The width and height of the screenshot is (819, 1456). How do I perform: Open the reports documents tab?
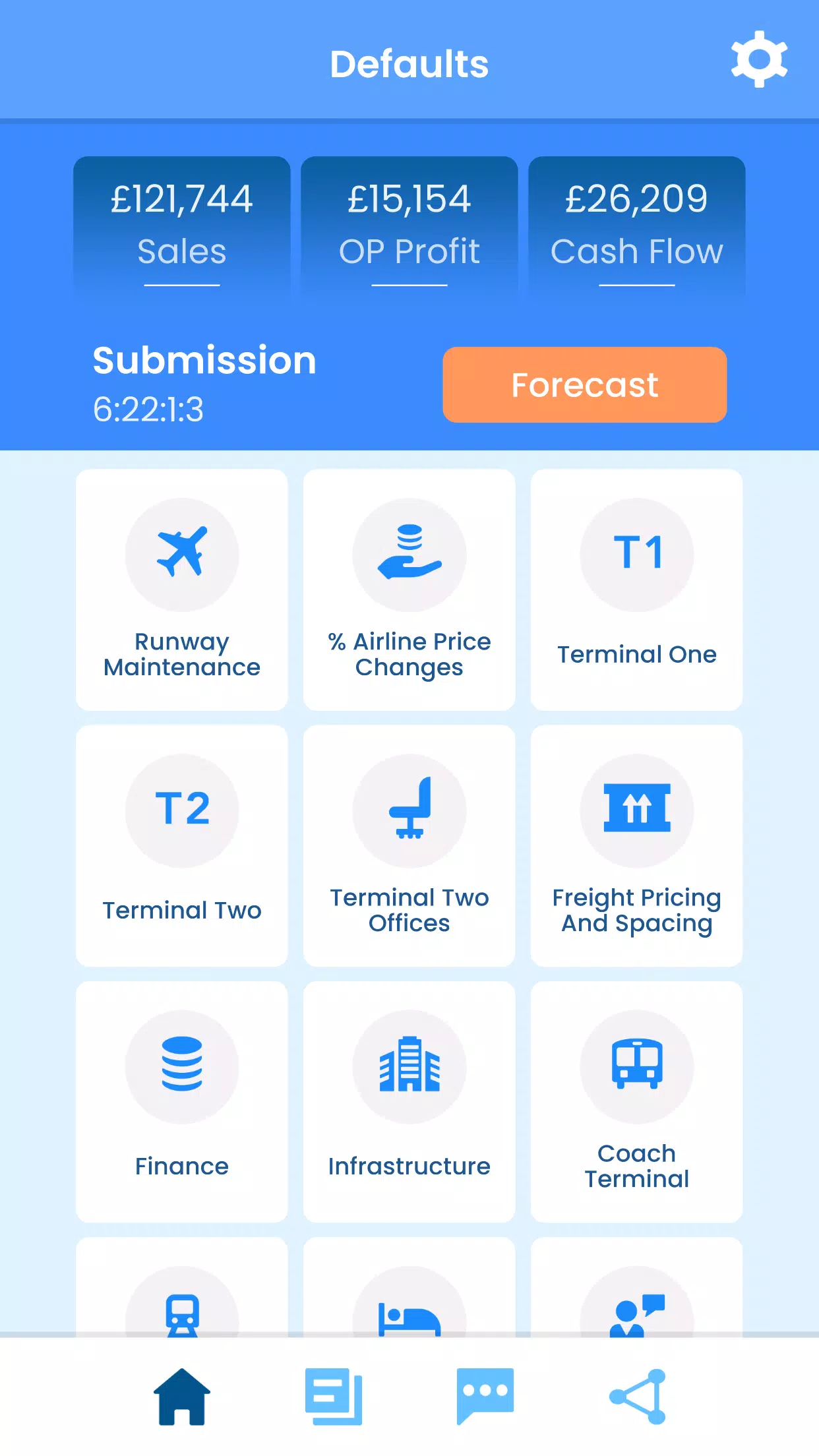coord(334,1396)
